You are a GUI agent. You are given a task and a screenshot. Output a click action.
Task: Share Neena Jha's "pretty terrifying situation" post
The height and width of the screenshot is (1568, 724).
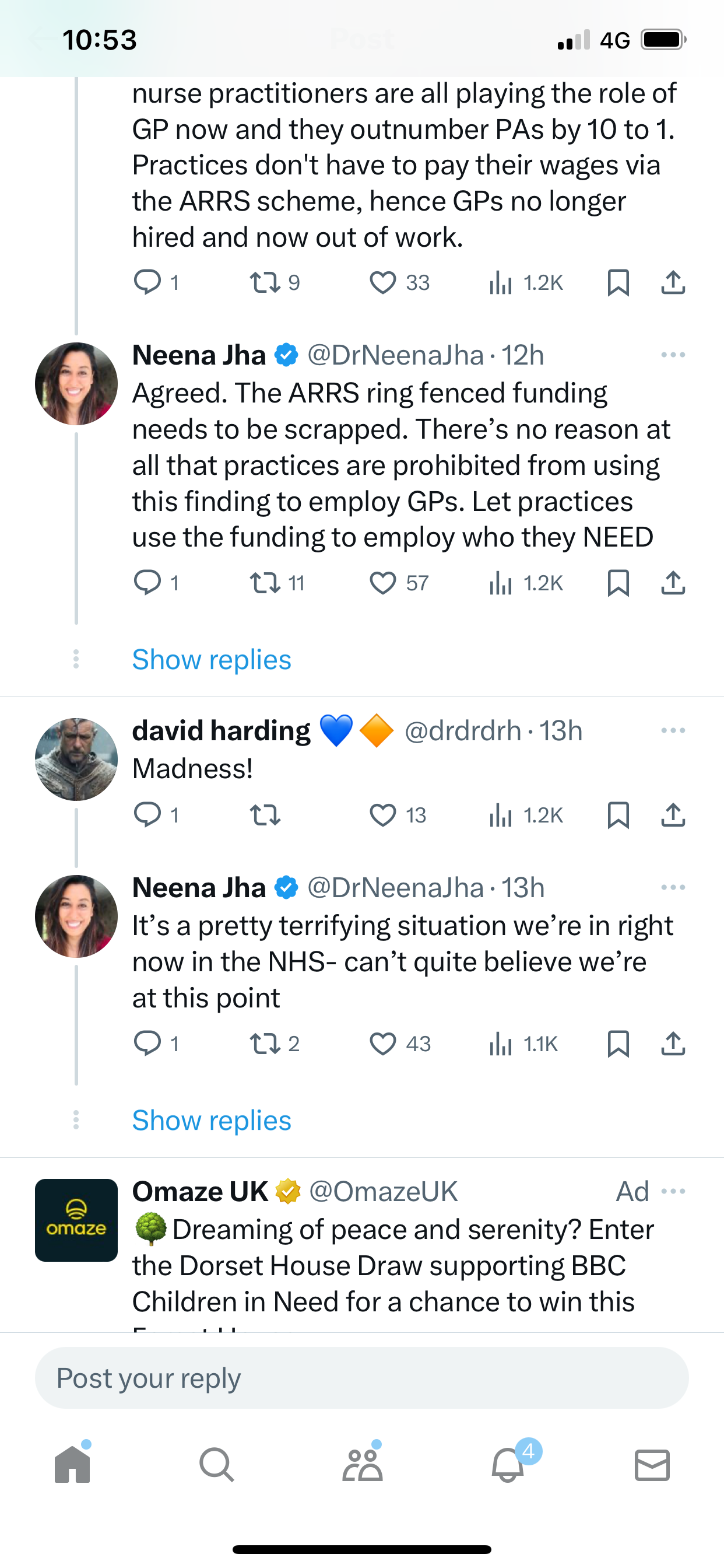click(673, 1044)
